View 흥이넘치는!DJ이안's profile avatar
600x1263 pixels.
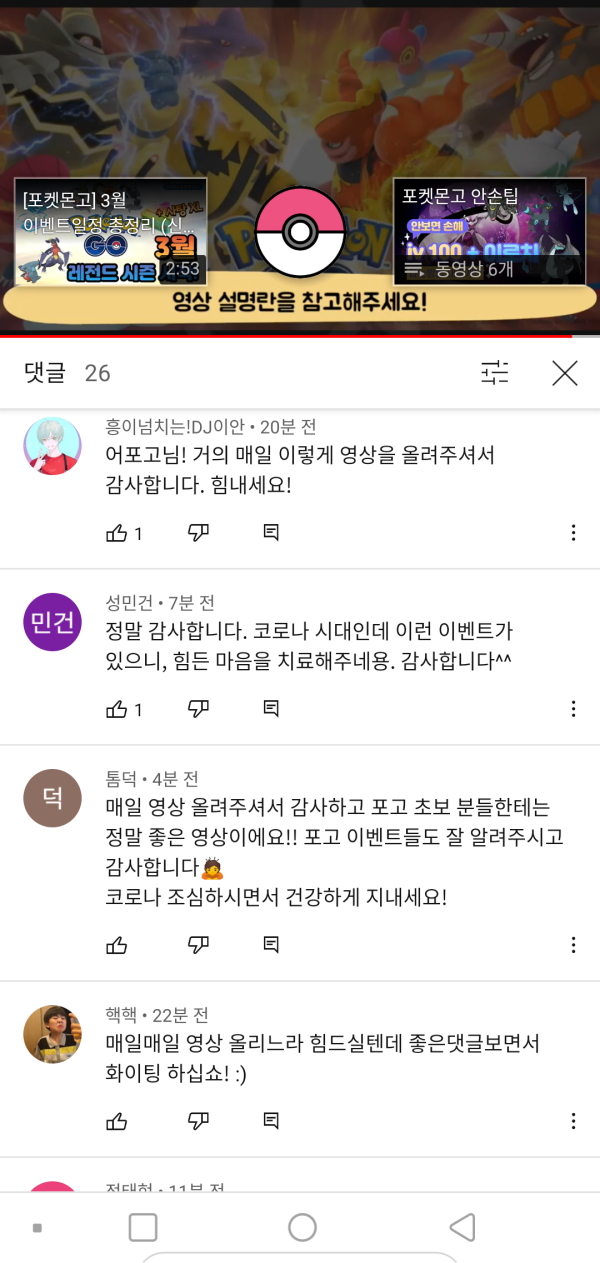coord(52,446)
